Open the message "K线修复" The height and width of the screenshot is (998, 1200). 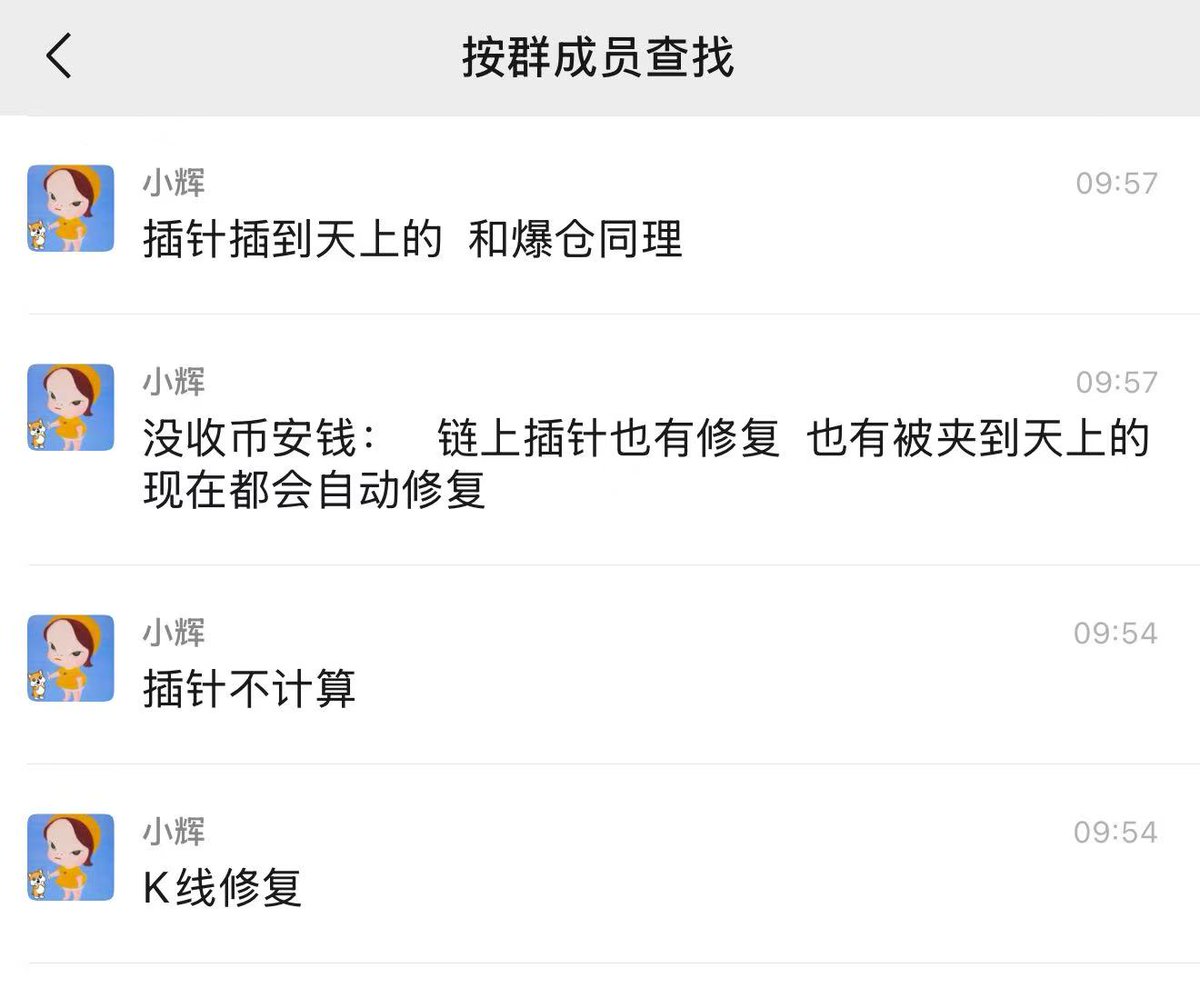222,888
